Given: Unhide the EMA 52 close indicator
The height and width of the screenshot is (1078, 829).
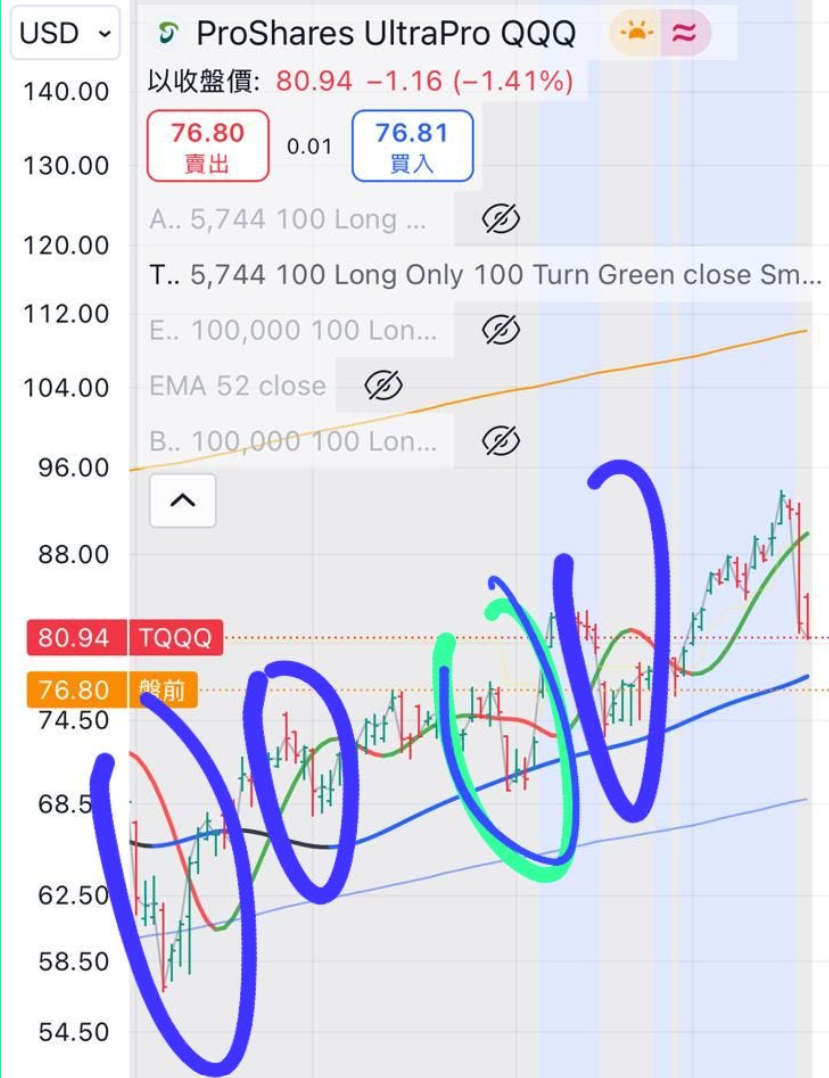Looking at the screenshot, I should tap(382, 385).
